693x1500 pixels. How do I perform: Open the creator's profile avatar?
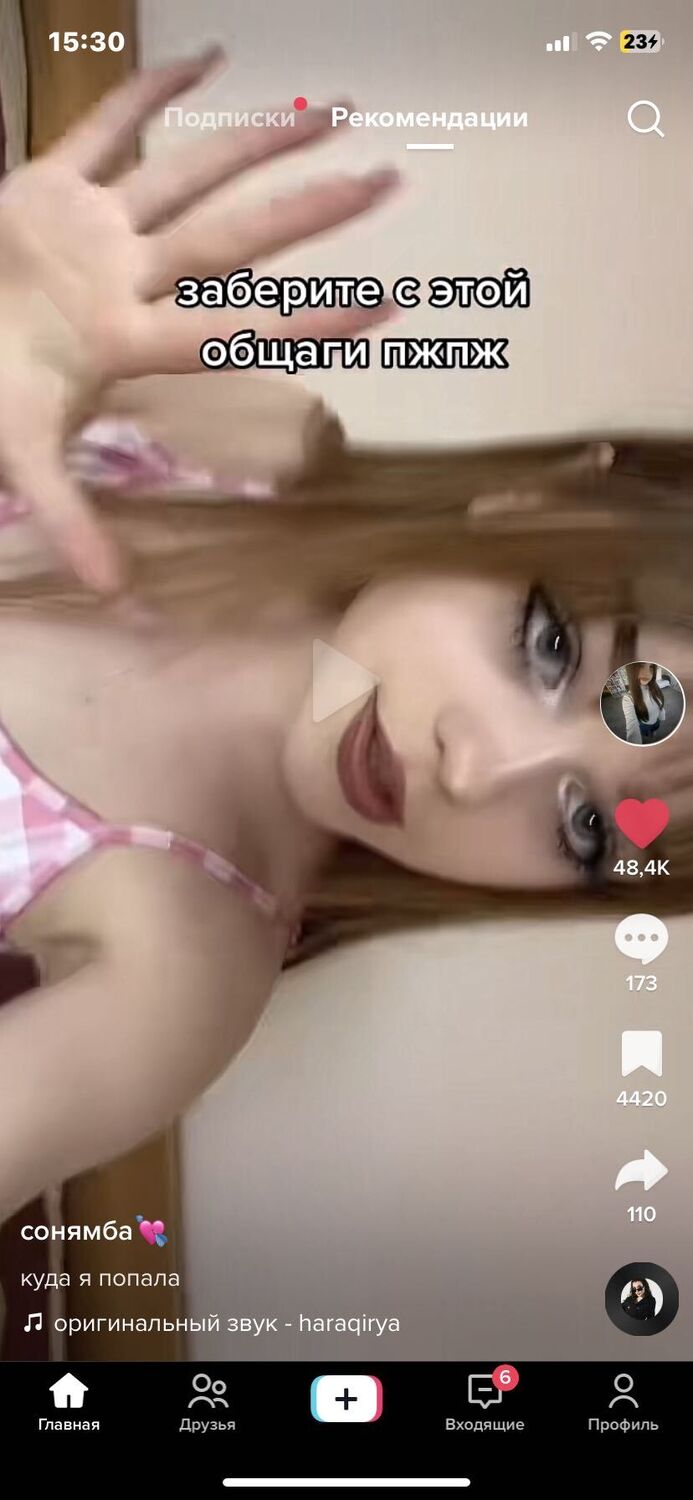[x=642, y=704]
